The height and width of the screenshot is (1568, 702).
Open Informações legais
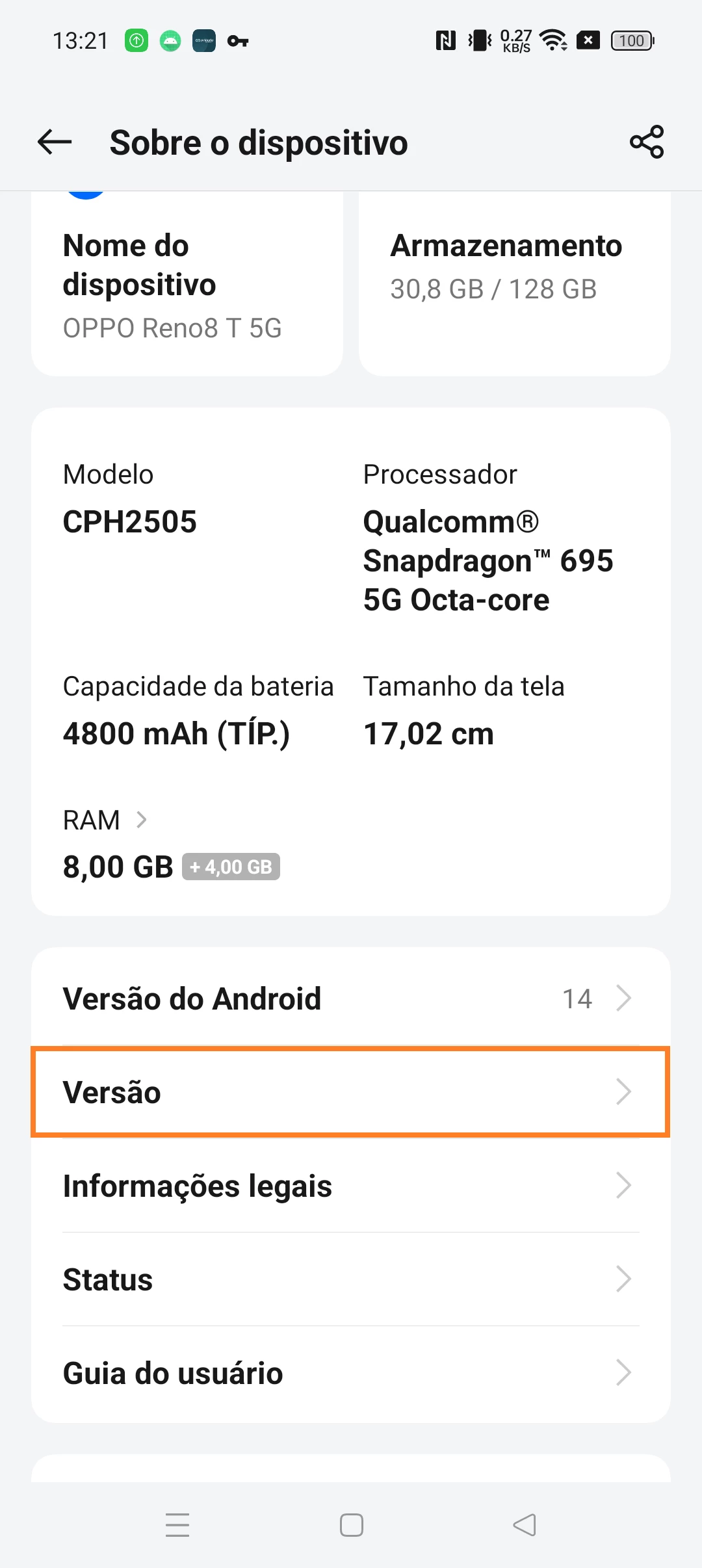[350, 1186]
